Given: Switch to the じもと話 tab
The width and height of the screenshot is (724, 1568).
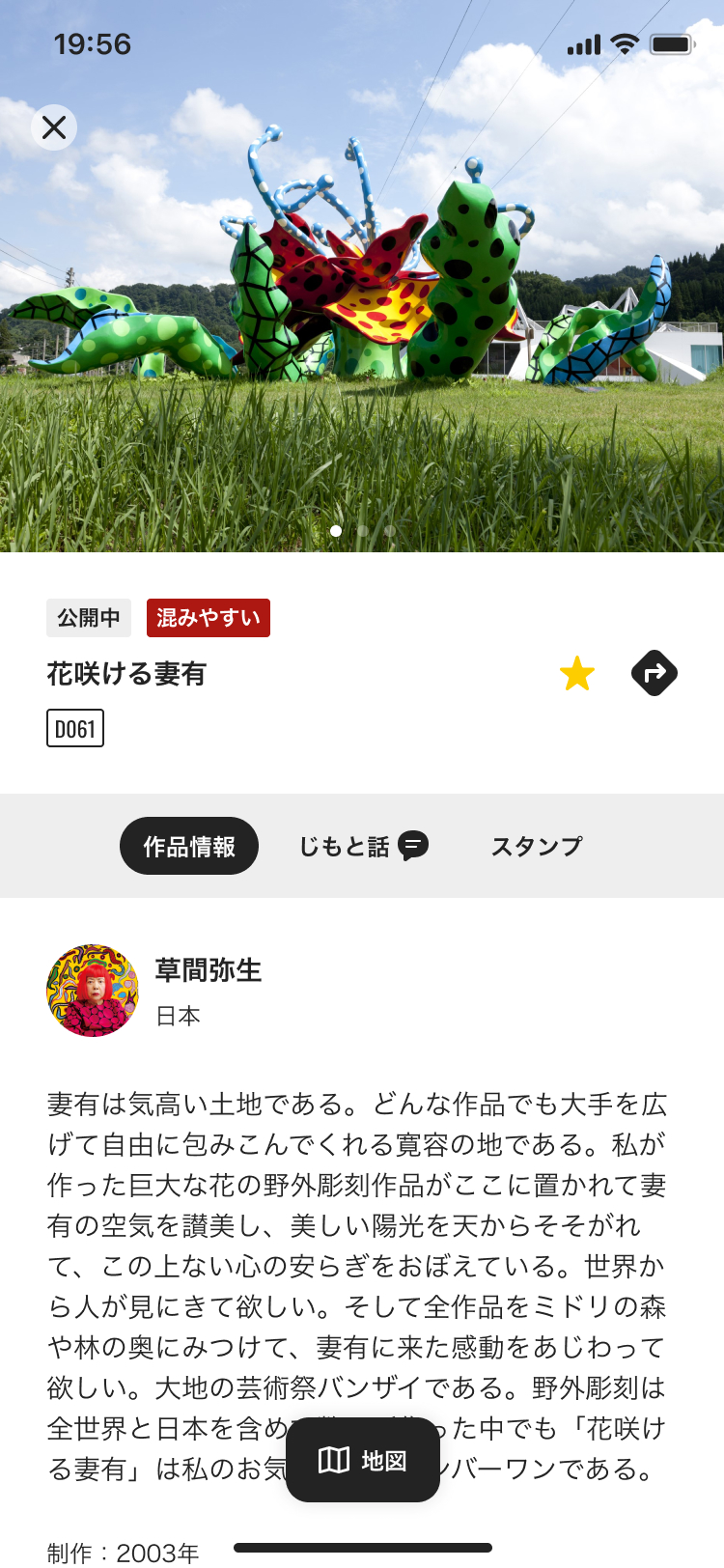Looking at the screenshot, I should click(x=363, y=846).
